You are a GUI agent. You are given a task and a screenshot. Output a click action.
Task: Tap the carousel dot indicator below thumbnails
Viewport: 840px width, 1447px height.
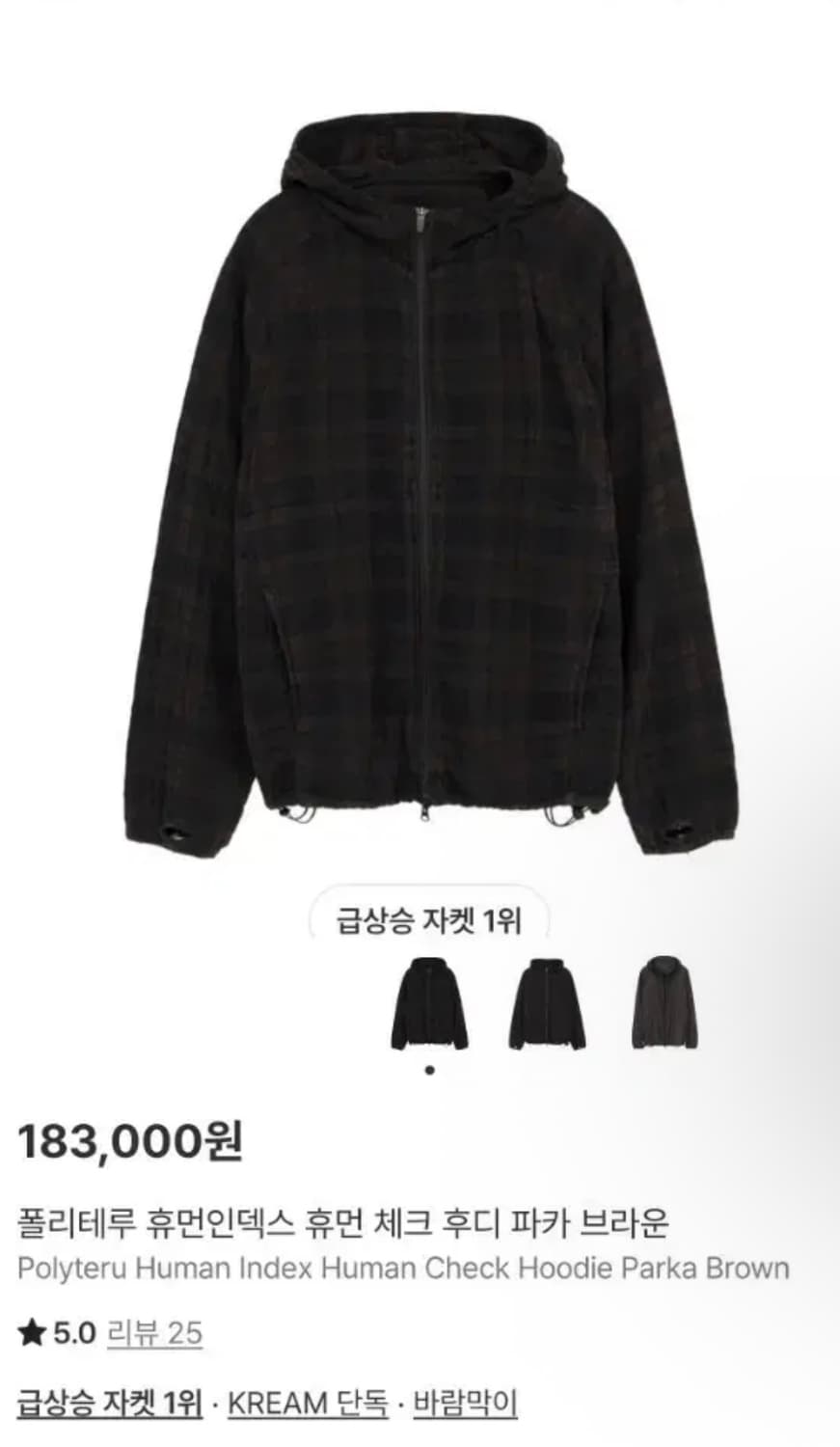pyautogui.click(x=427, y=1069)
